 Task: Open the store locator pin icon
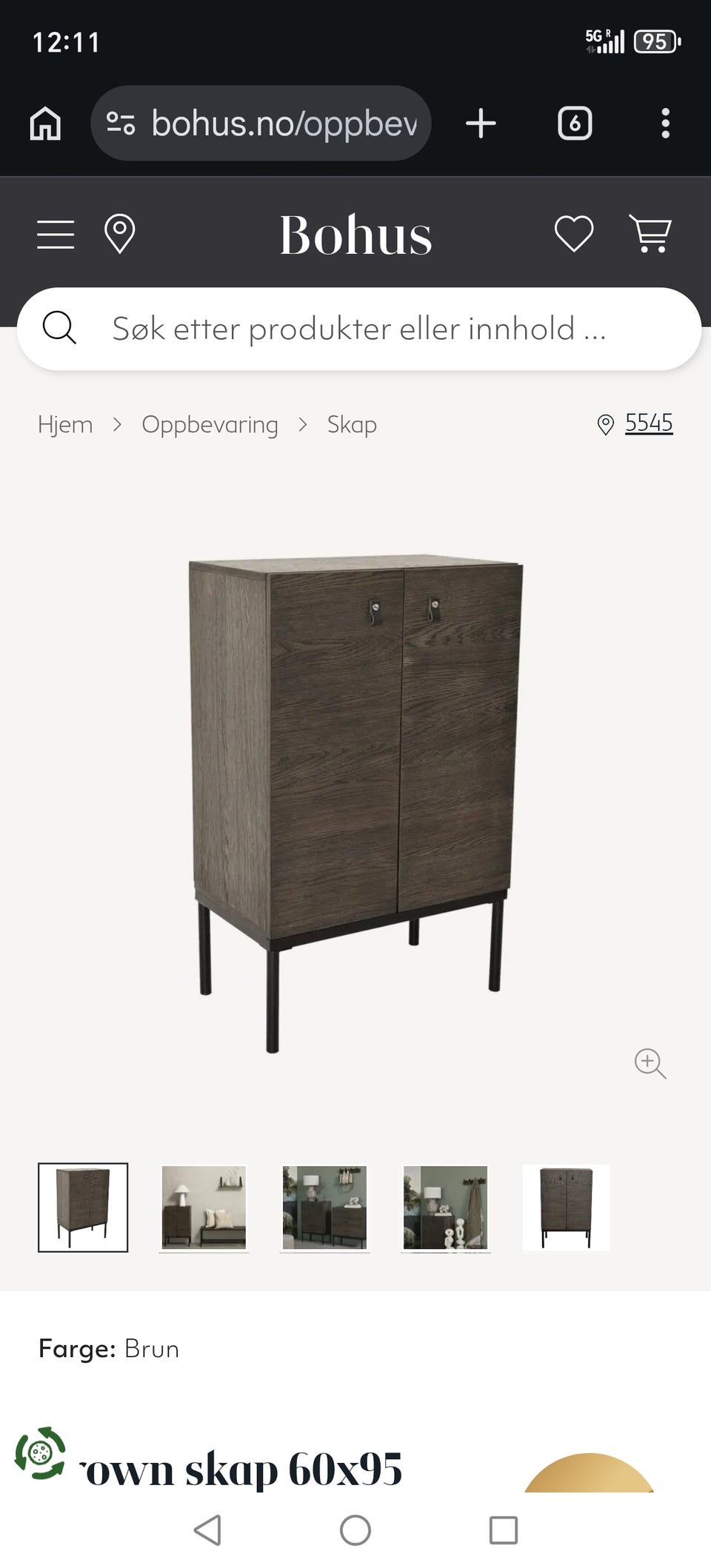(119, 234)
